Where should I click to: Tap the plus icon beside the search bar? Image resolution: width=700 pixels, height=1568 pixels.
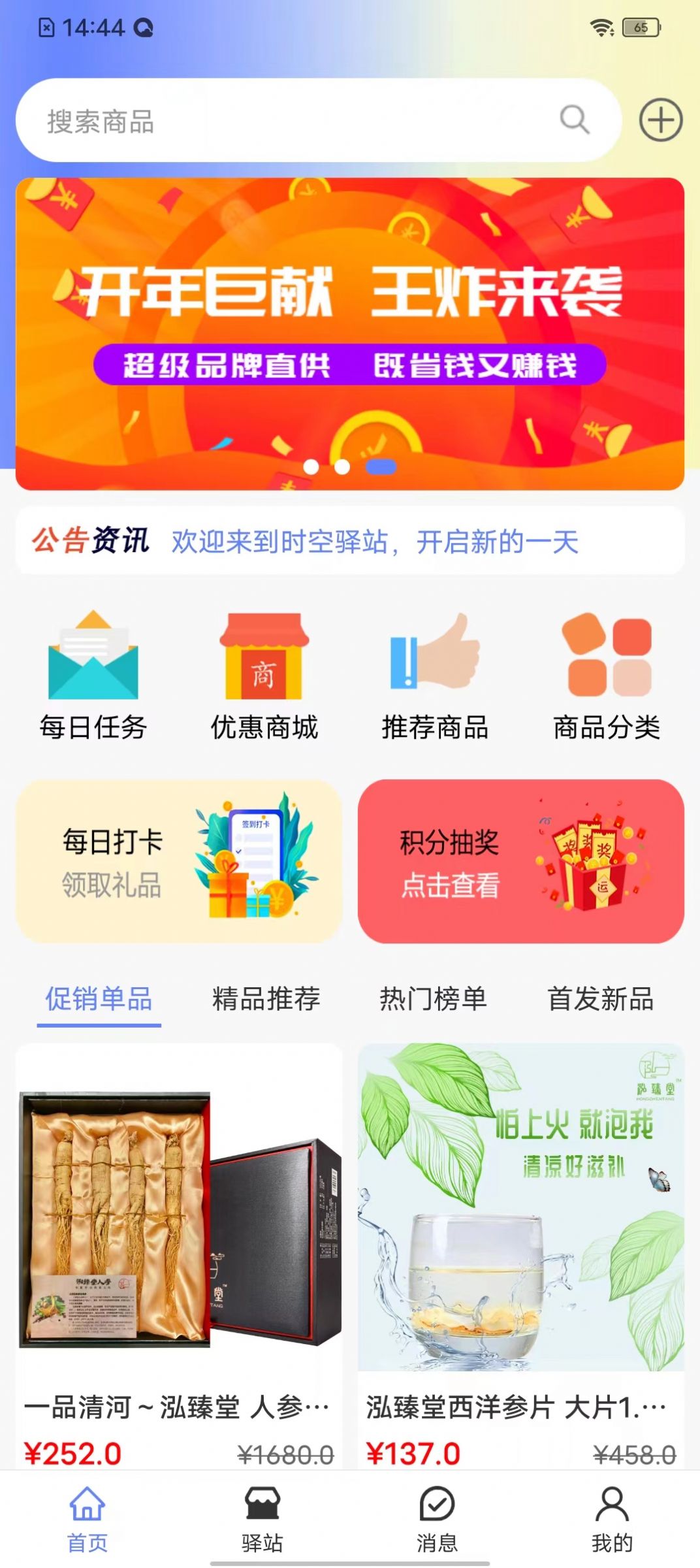(x=660, y=119)
